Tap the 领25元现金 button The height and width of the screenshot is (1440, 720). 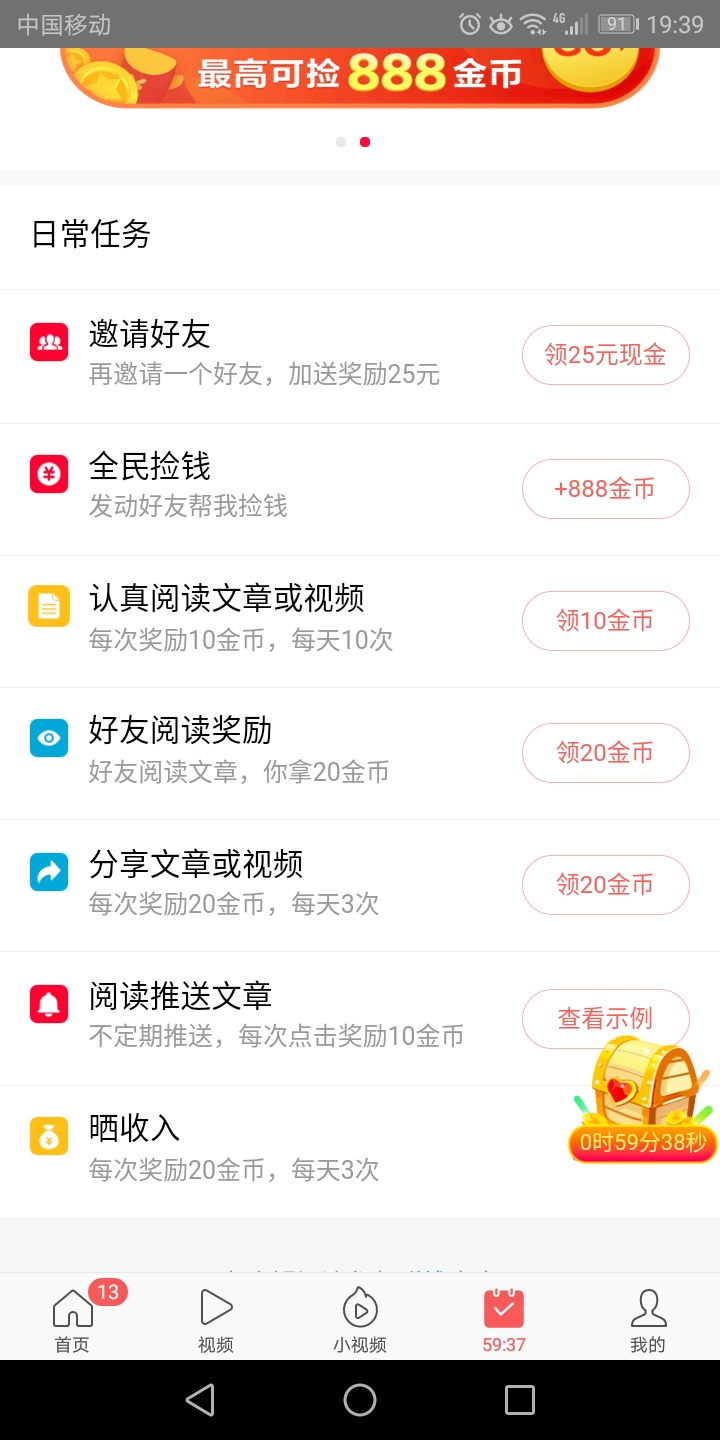click(x=605, y=355)
